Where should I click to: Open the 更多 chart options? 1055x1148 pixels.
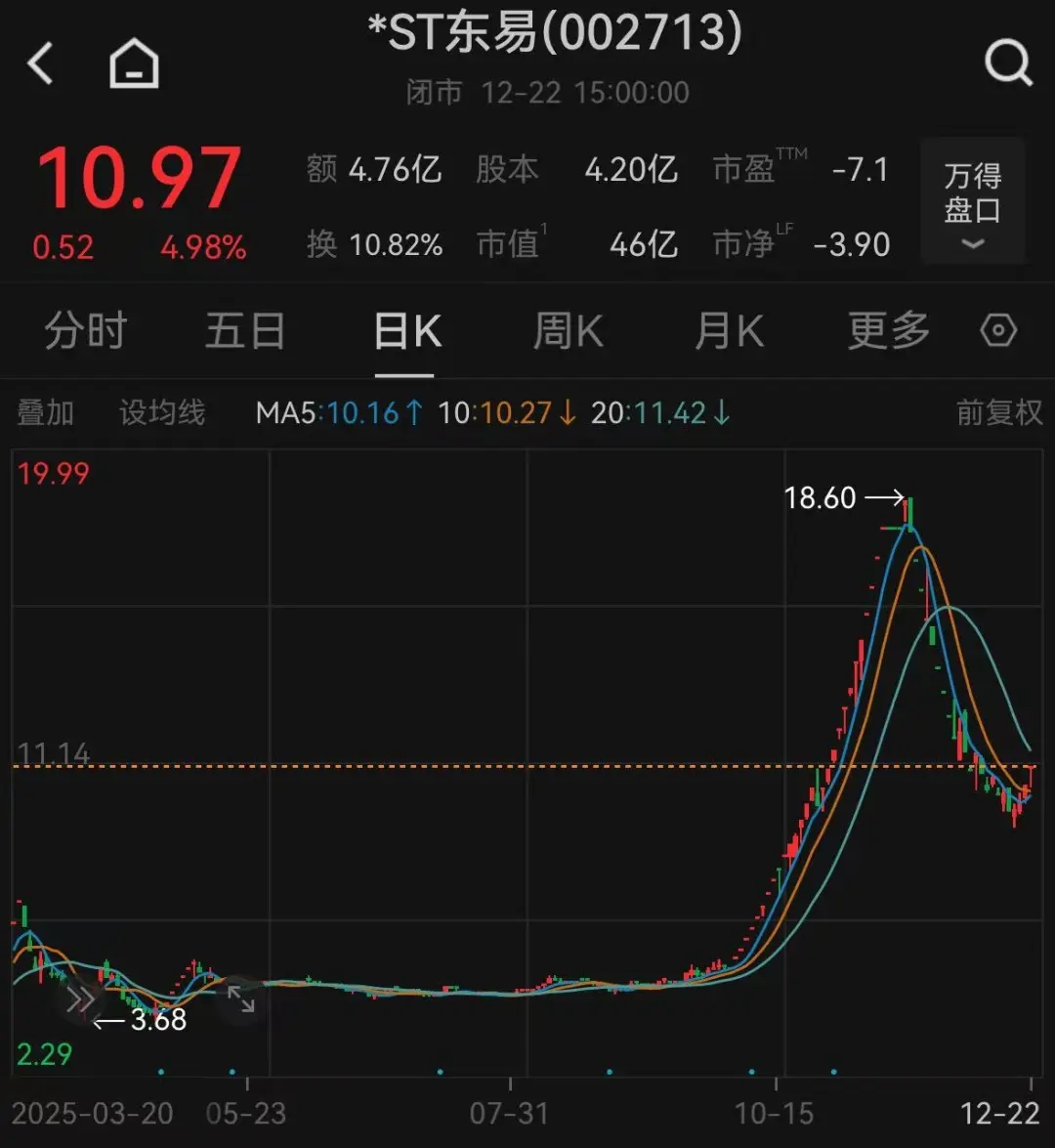[888, 332]
